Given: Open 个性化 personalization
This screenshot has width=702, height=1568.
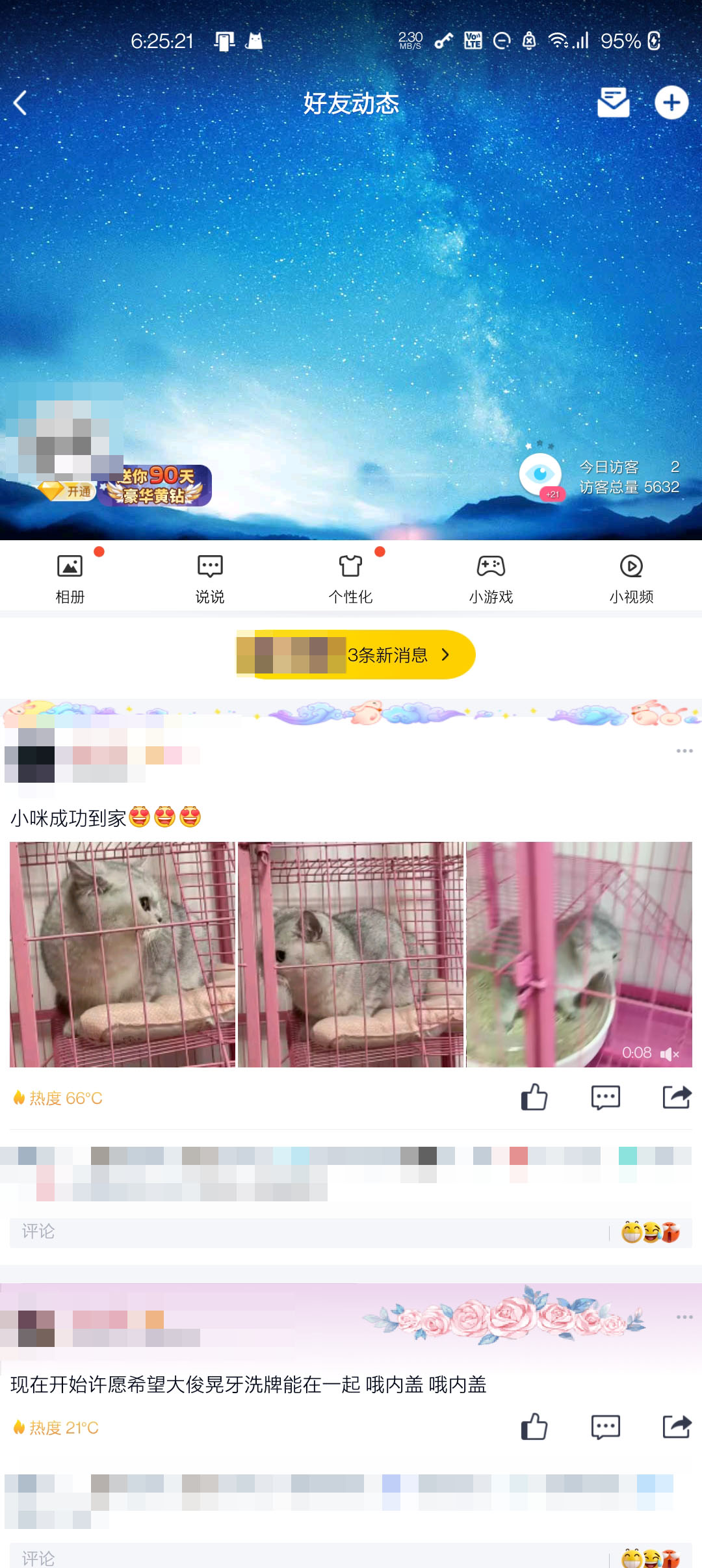Looking at the screenshot, I should click(x=350, y=577).
